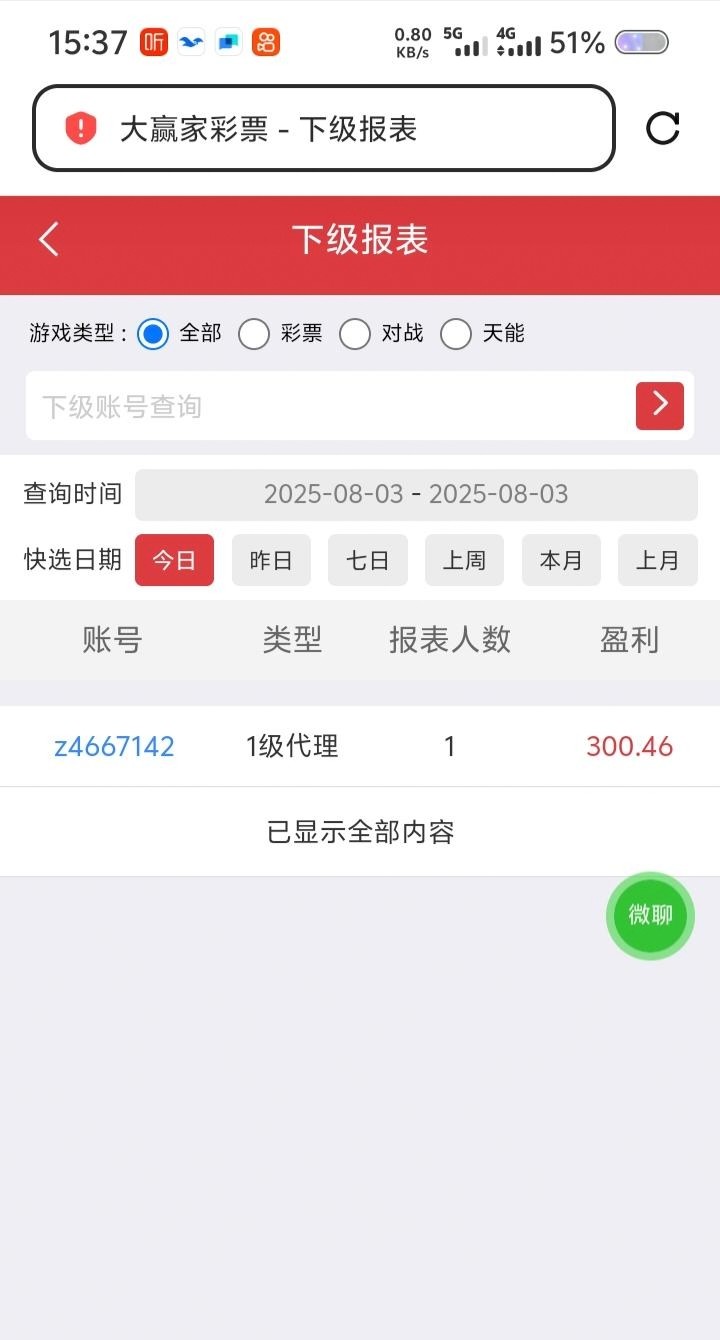The image size is (720, 1340).
Task: Submit the account query with the red arrow
Action: [x=659, y=405]
